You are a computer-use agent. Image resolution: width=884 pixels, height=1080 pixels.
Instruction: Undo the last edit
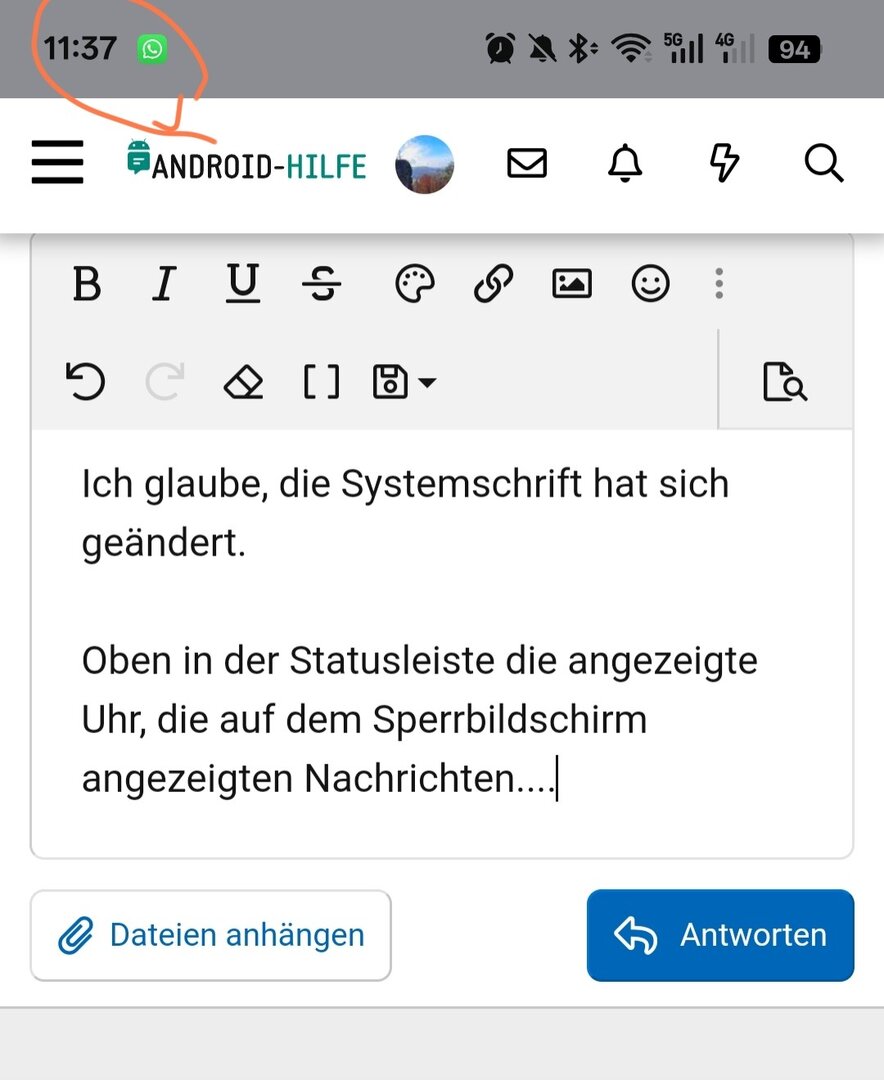[86, 382]
